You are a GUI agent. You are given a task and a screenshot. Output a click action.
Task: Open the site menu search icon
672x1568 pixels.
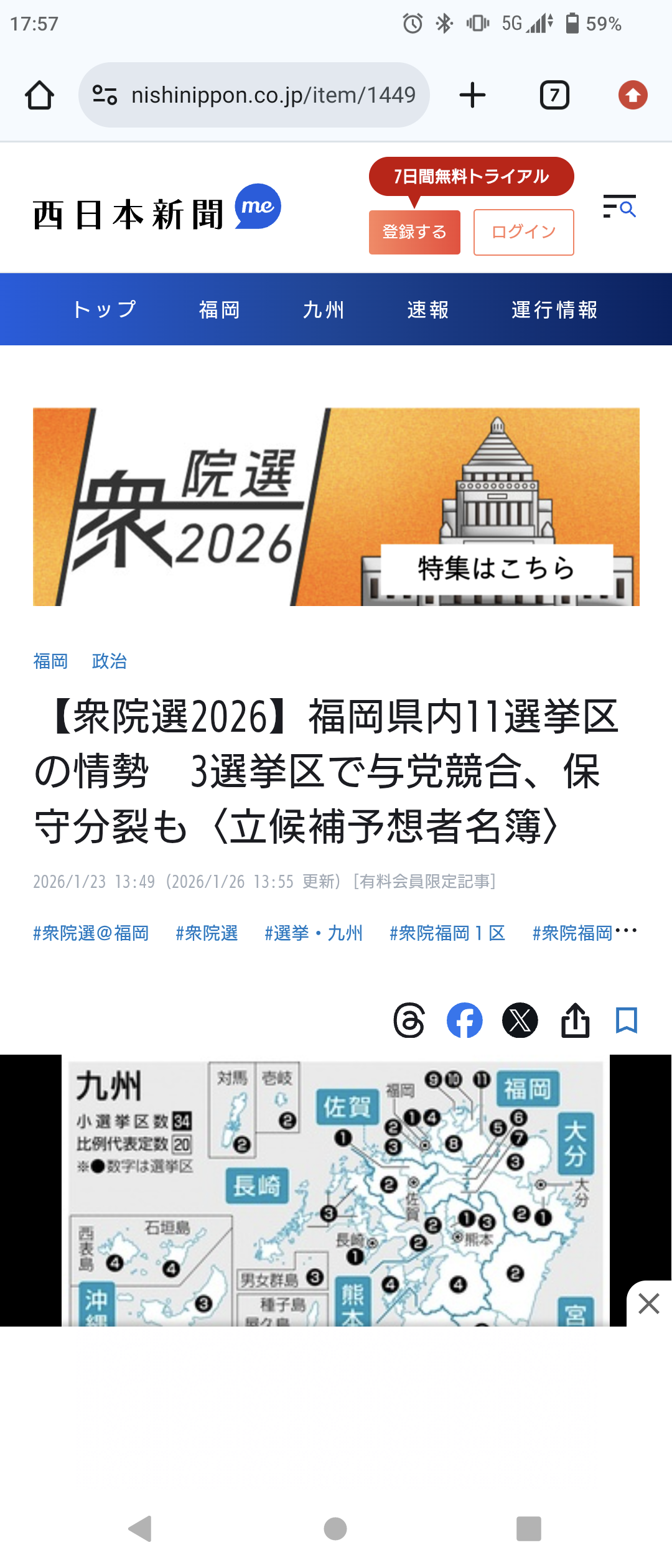[x=619, y=207]
